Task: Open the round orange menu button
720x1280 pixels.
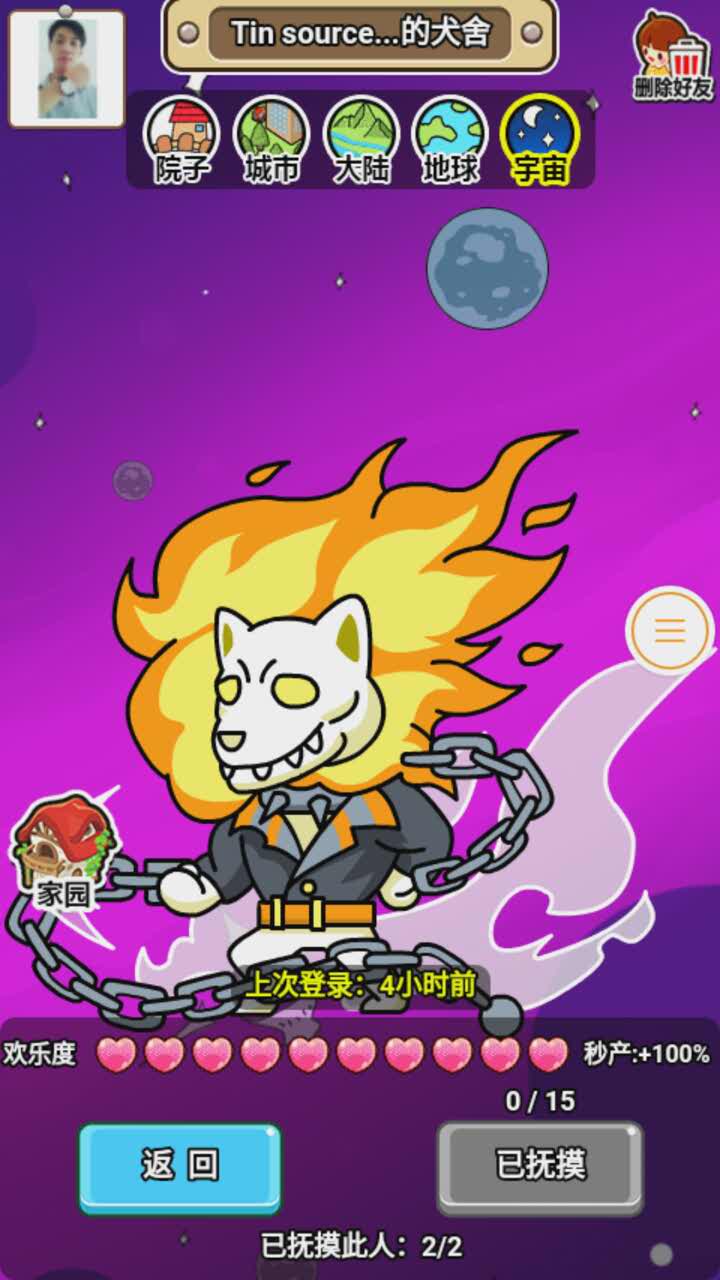Action: click(x=669, y=631)
